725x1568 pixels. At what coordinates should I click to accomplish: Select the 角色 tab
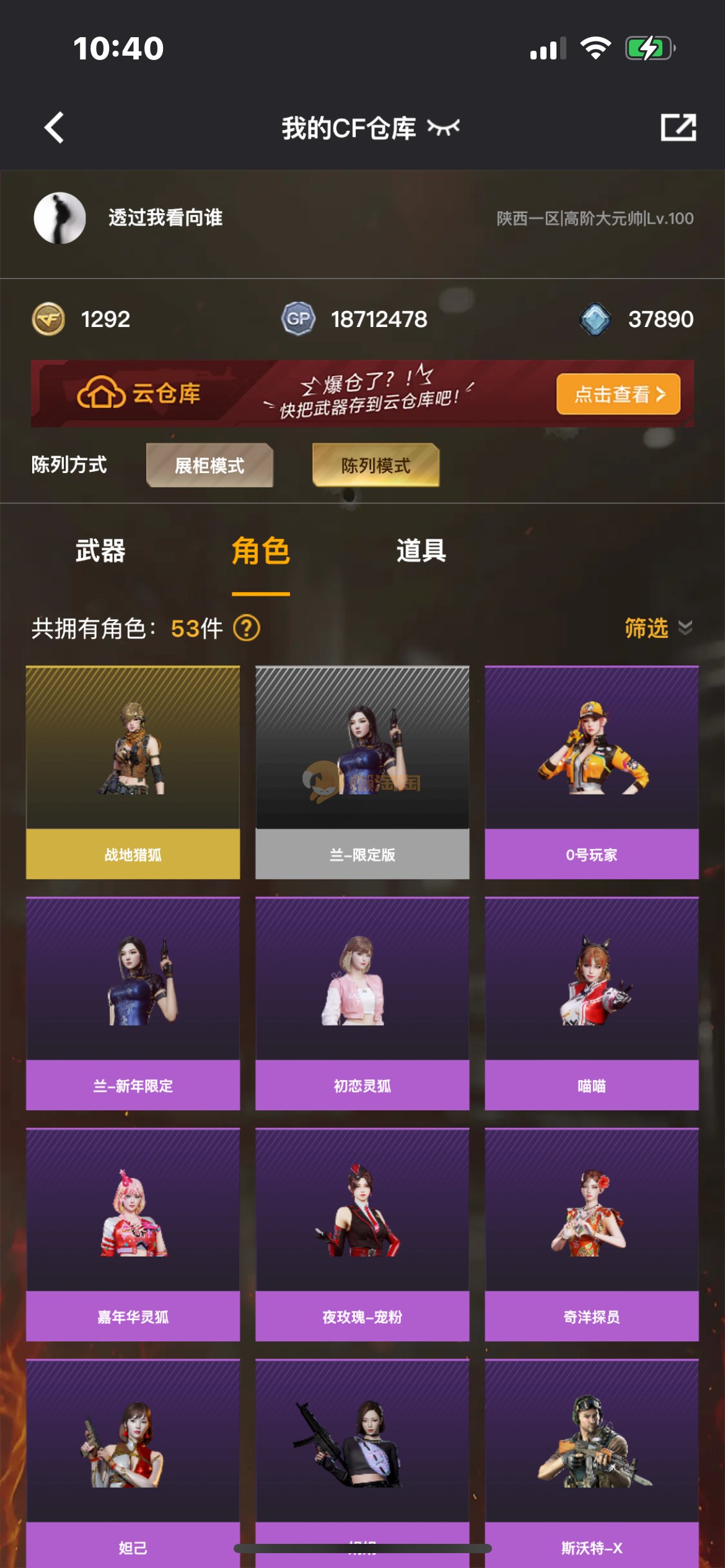(x=260, y=551)
